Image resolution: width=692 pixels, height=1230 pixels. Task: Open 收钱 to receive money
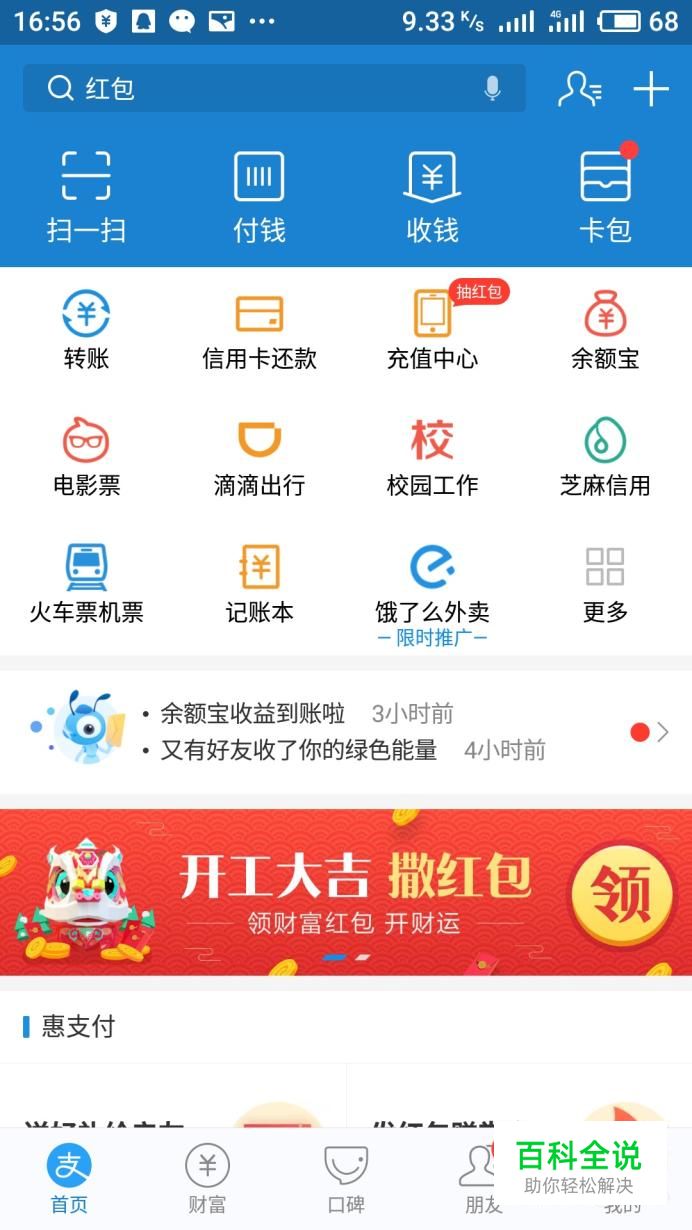point(432,196)
